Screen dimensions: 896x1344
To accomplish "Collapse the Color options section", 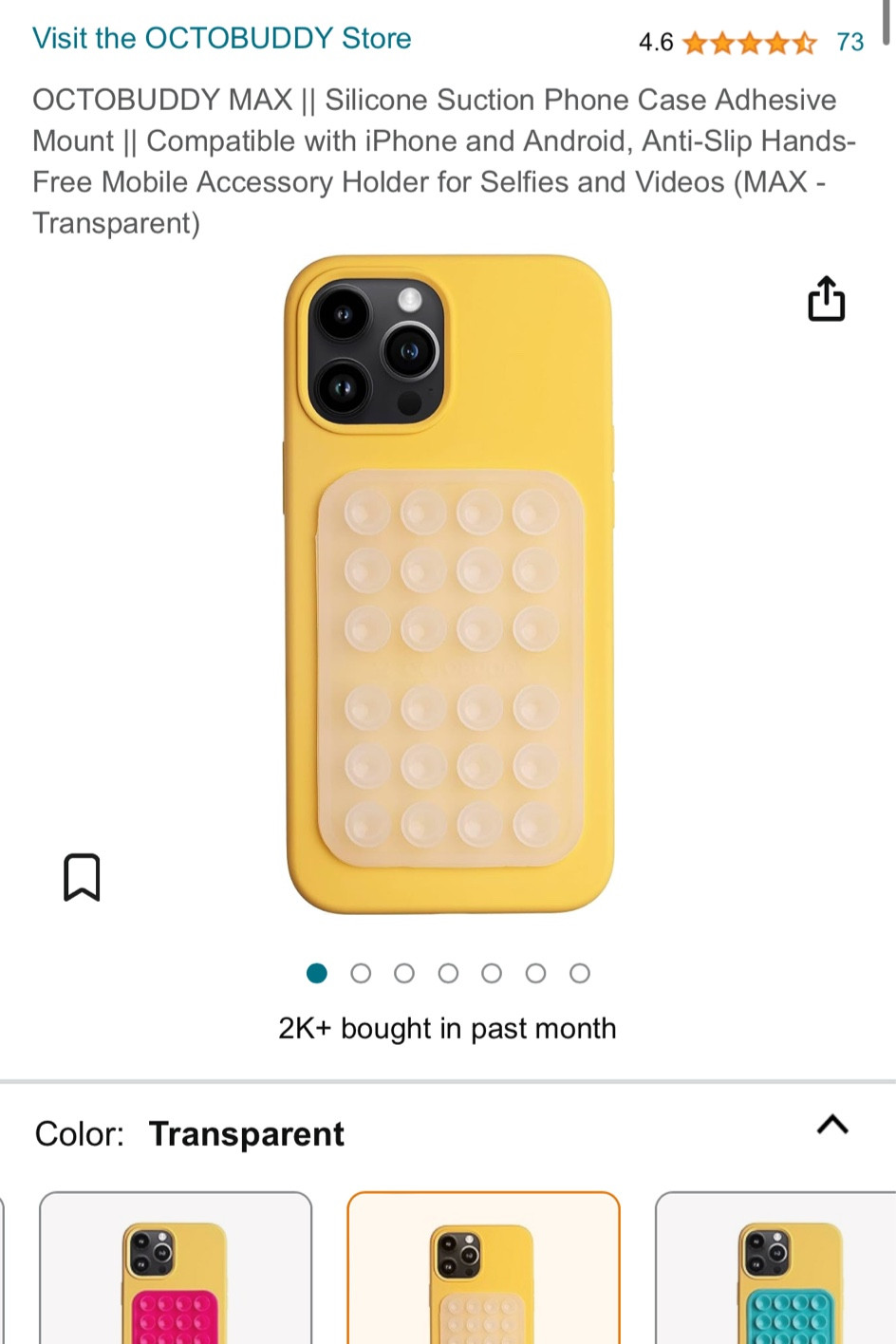I will pyautogui.click(x=832, y=1126).
